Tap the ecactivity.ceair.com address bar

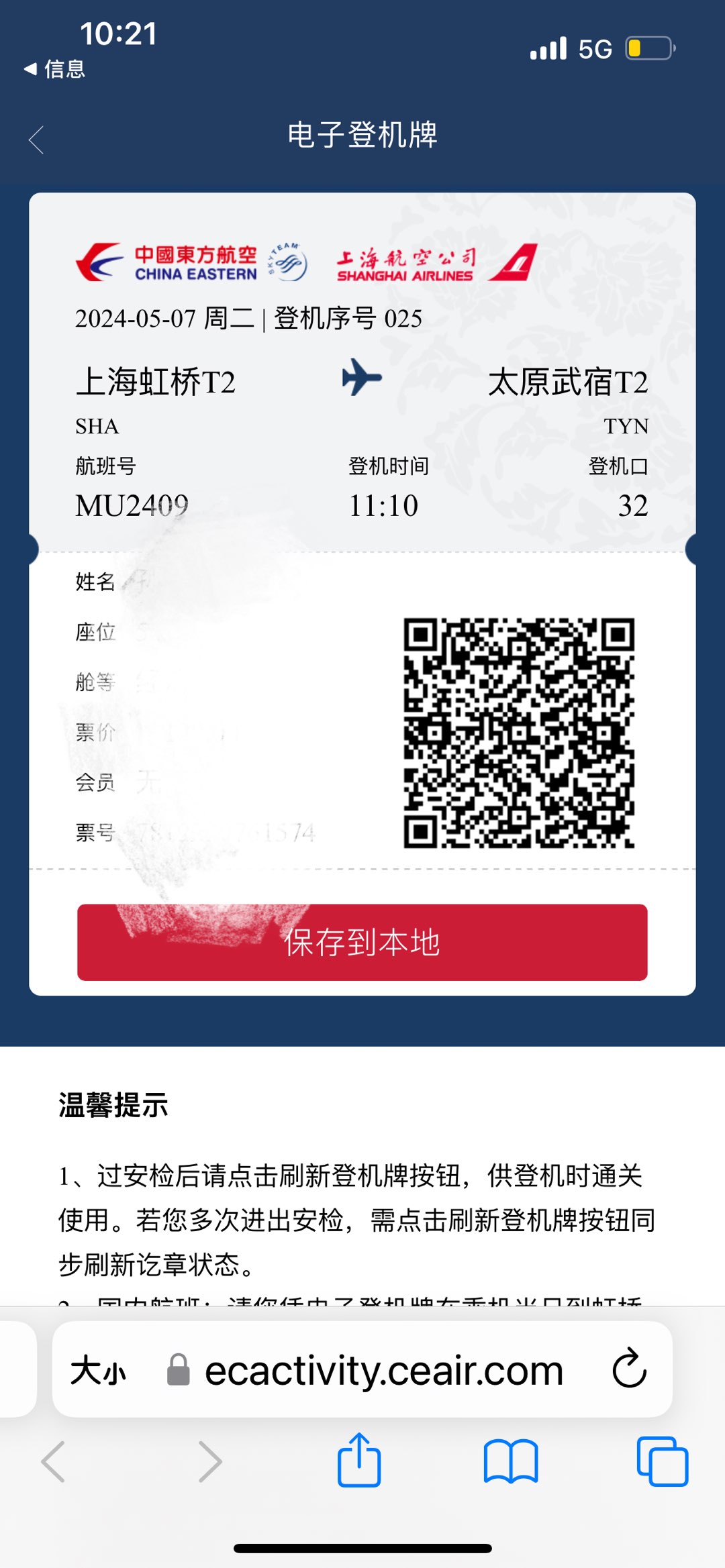(383, 1370)
